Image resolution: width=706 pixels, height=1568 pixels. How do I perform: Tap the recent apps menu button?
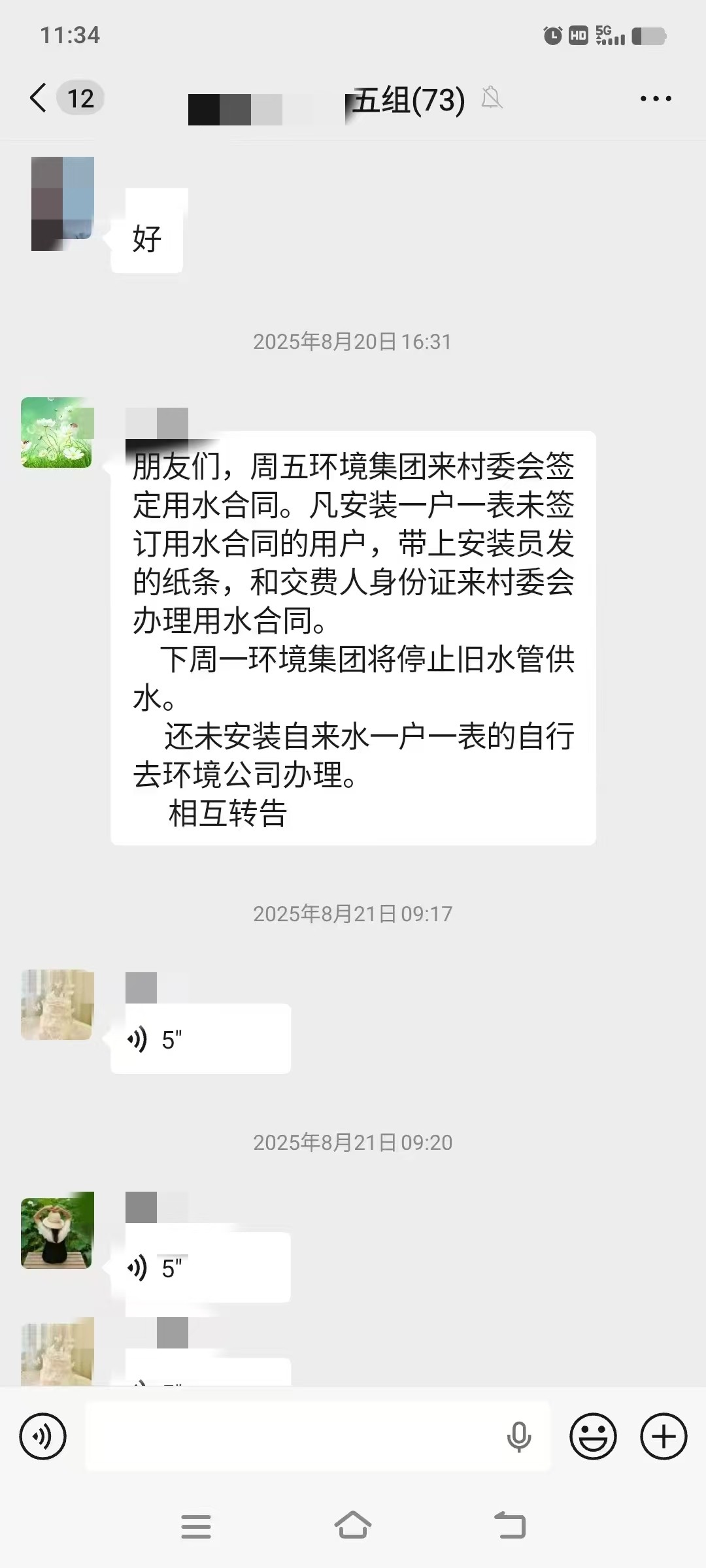tap(197, 1526)
